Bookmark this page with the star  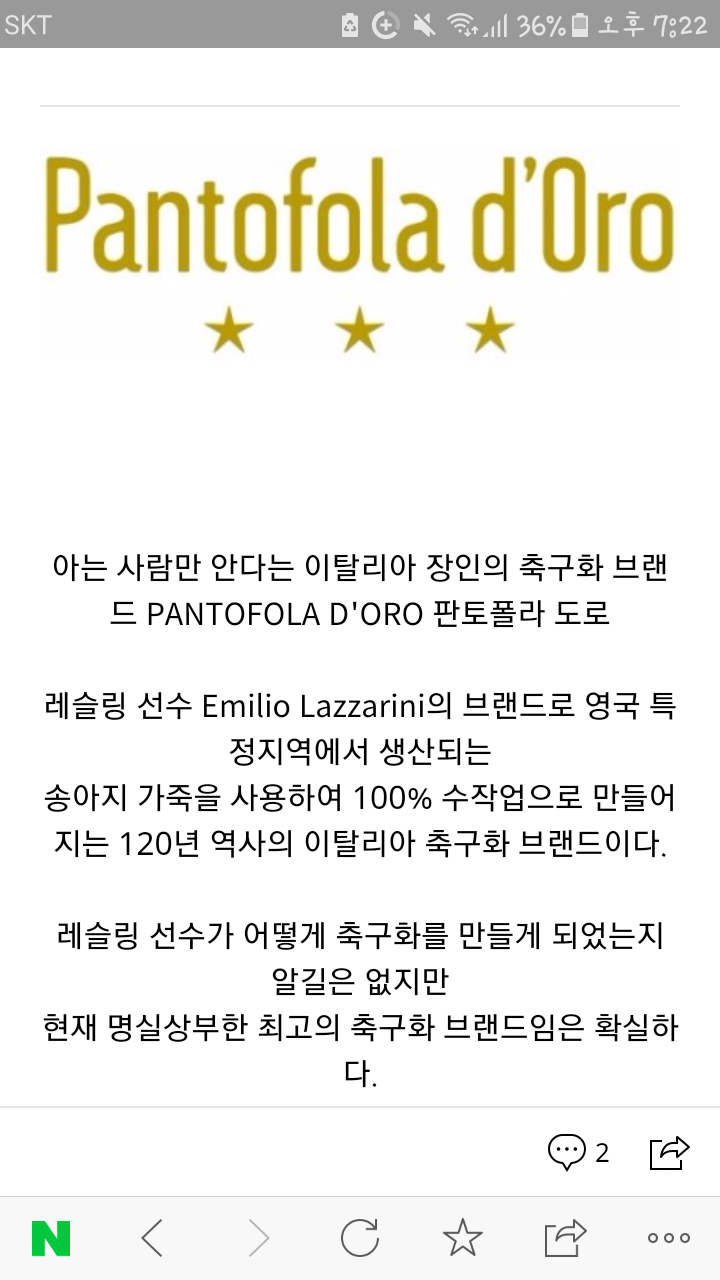(x=462, y=1238)
